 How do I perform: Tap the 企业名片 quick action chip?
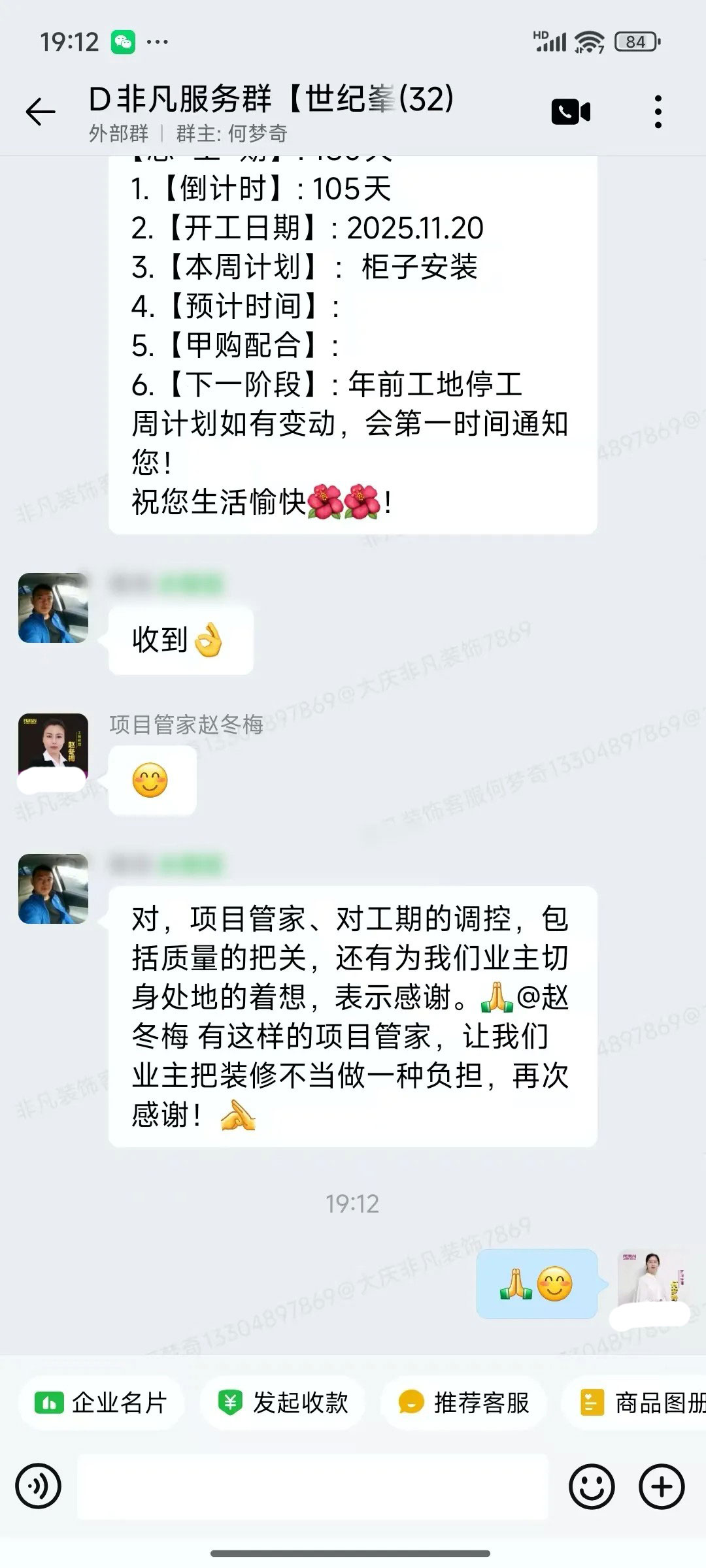[103, 1403]
